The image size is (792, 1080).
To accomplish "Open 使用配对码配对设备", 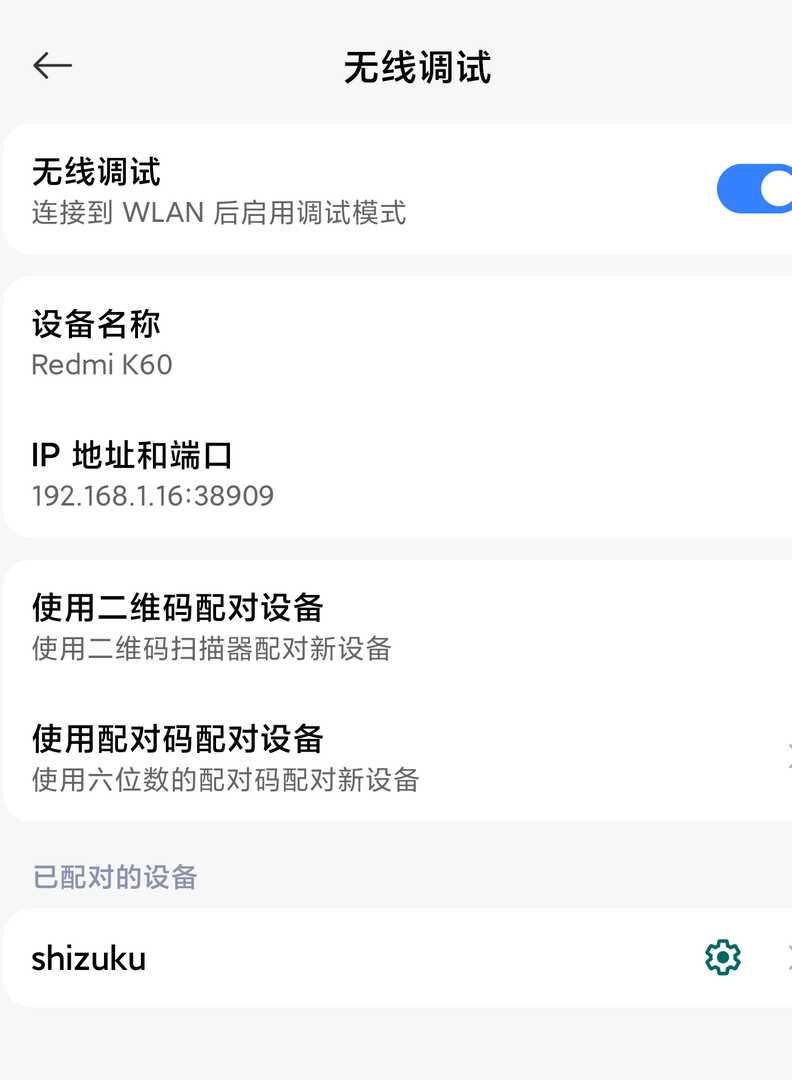I will [x=300, y=758].
